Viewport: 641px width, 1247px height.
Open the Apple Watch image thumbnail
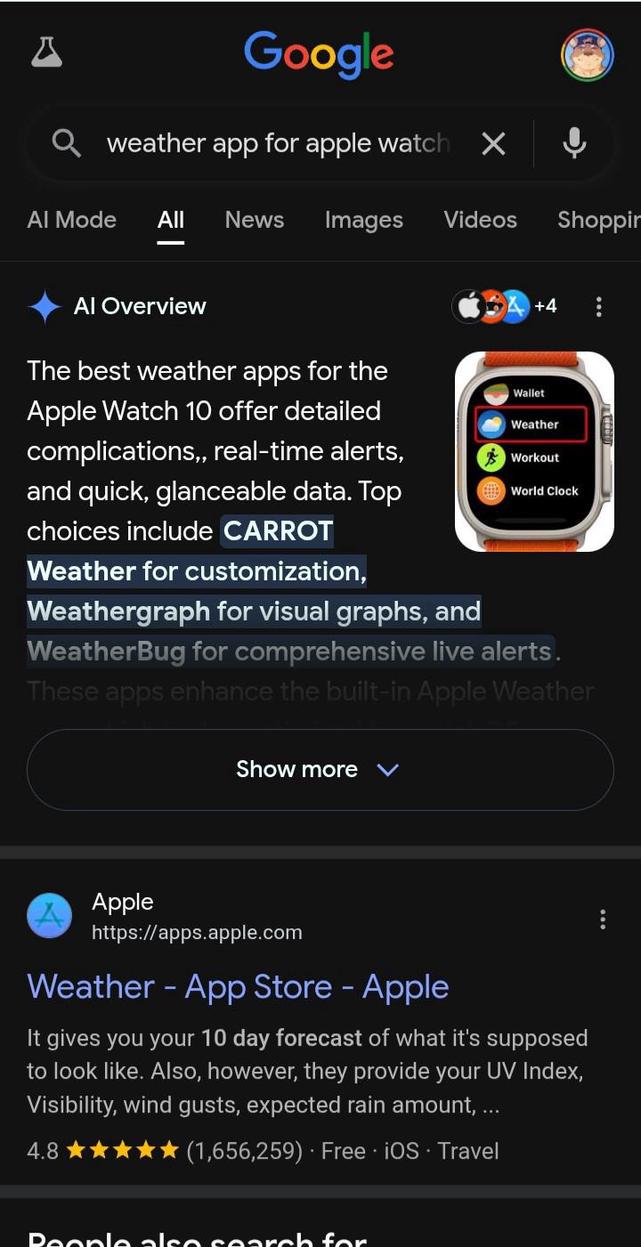[x=534, y=451]
